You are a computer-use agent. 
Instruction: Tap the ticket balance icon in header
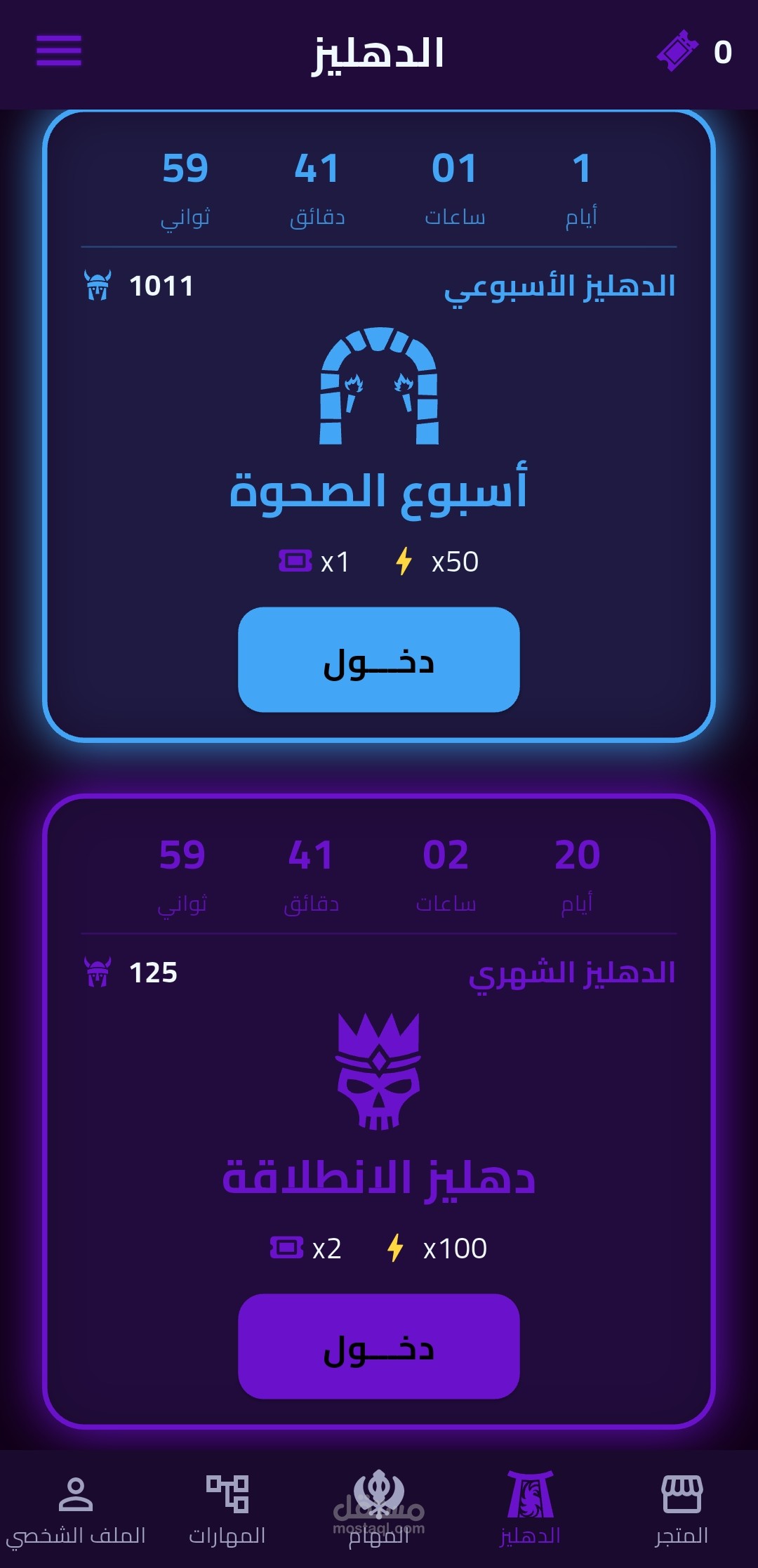click(677, 51)
